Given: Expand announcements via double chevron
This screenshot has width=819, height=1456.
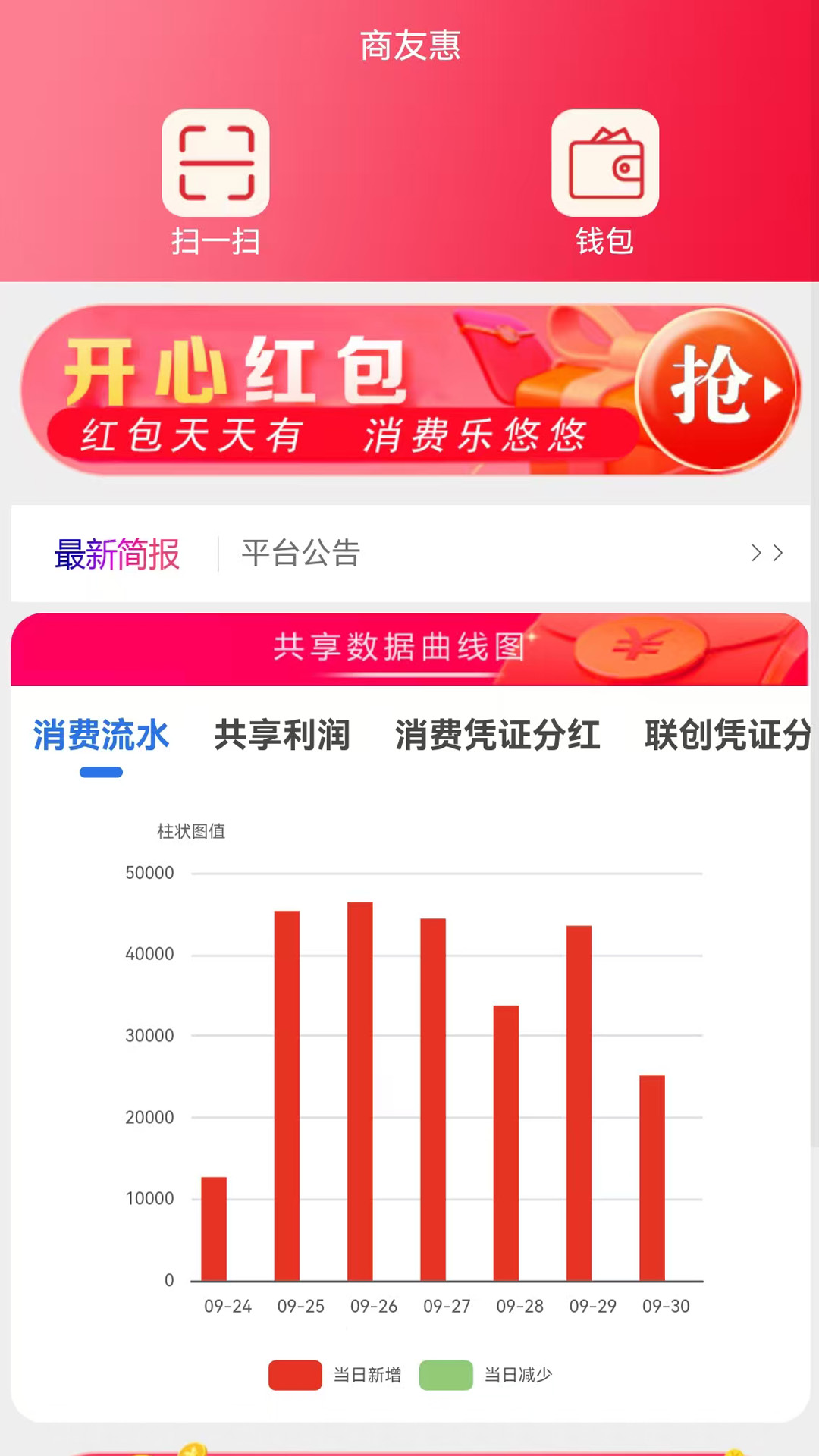Looking at the screenshot, I should [x=767, y=553].
